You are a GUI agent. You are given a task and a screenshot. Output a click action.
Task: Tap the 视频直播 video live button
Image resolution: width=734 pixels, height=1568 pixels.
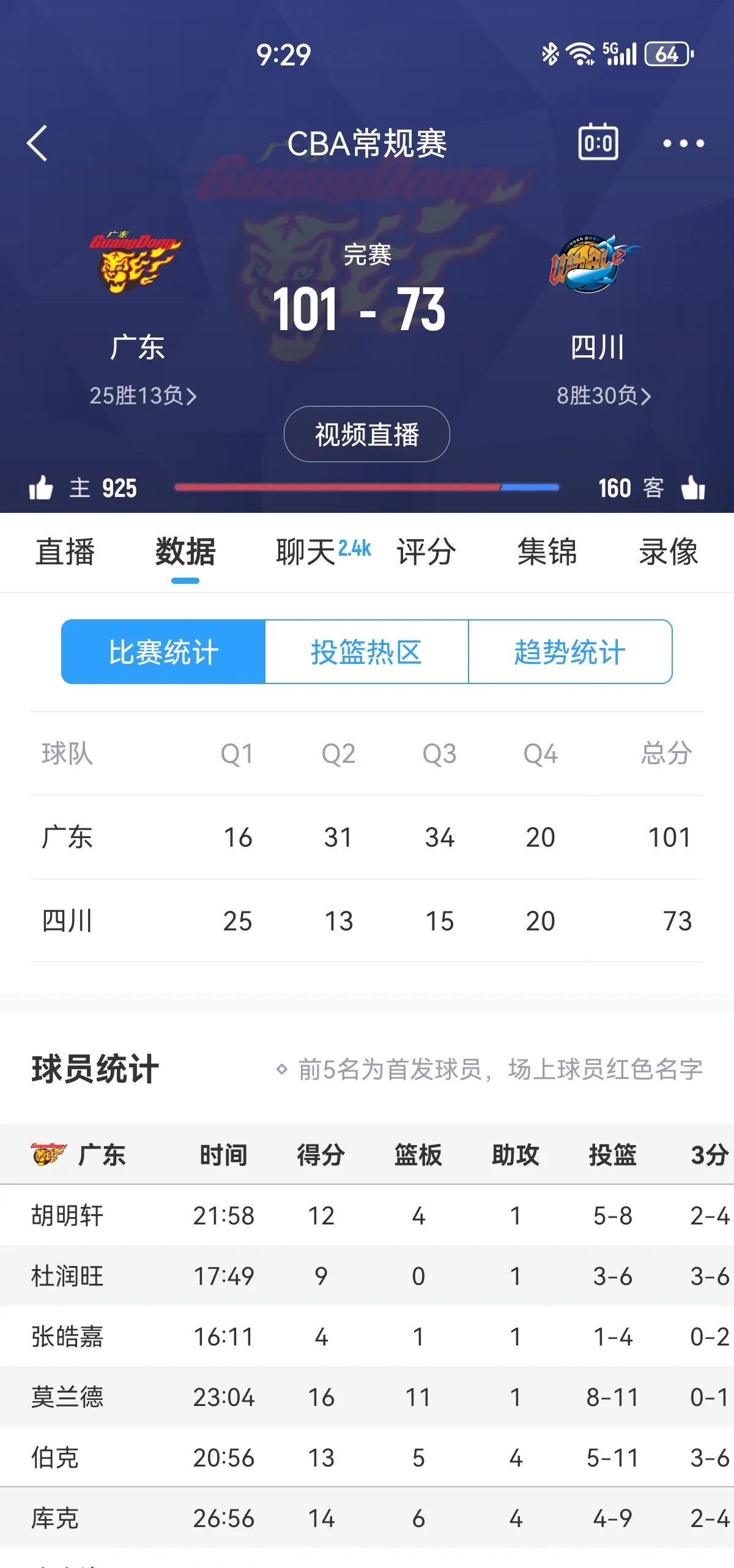[366, 435]
